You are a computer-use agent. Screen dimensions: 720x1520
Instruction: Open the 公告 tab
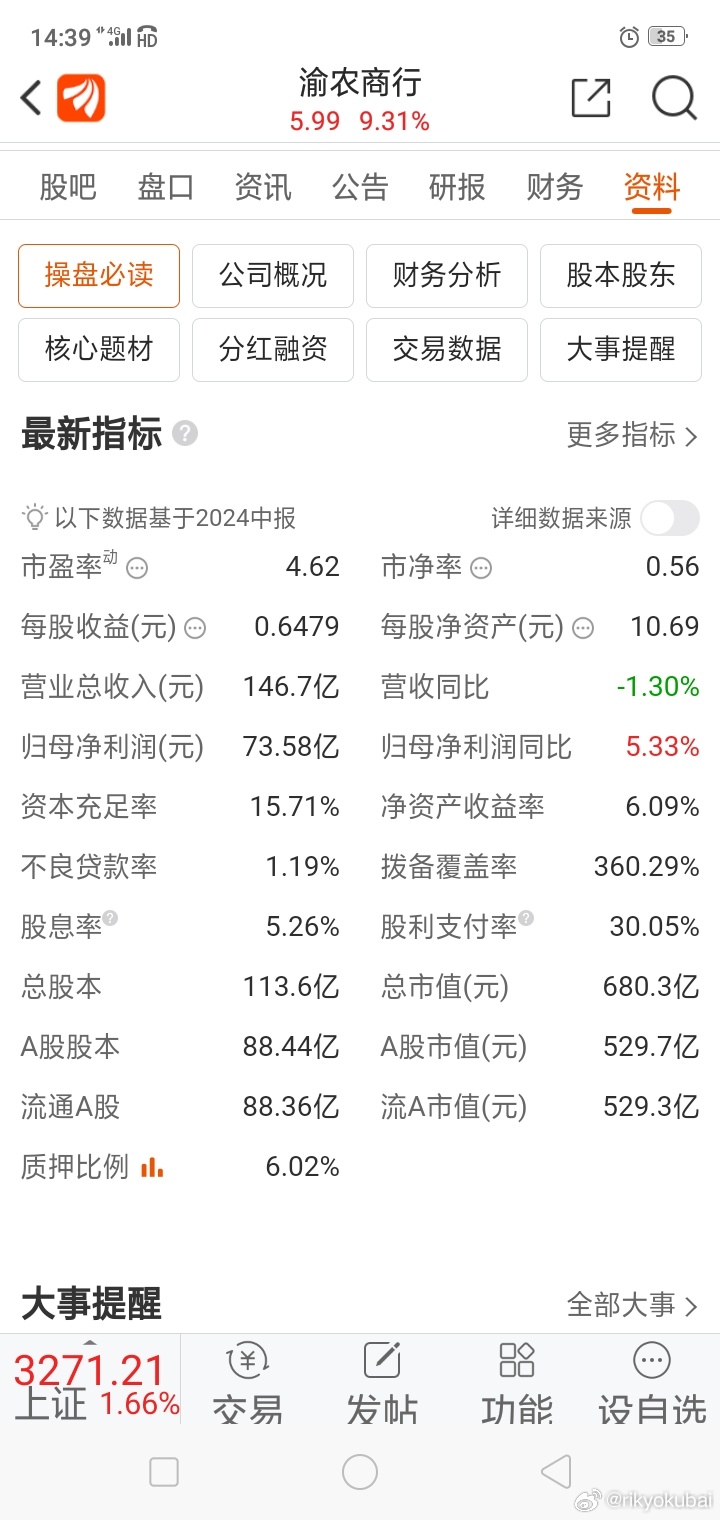coord(360,187)
